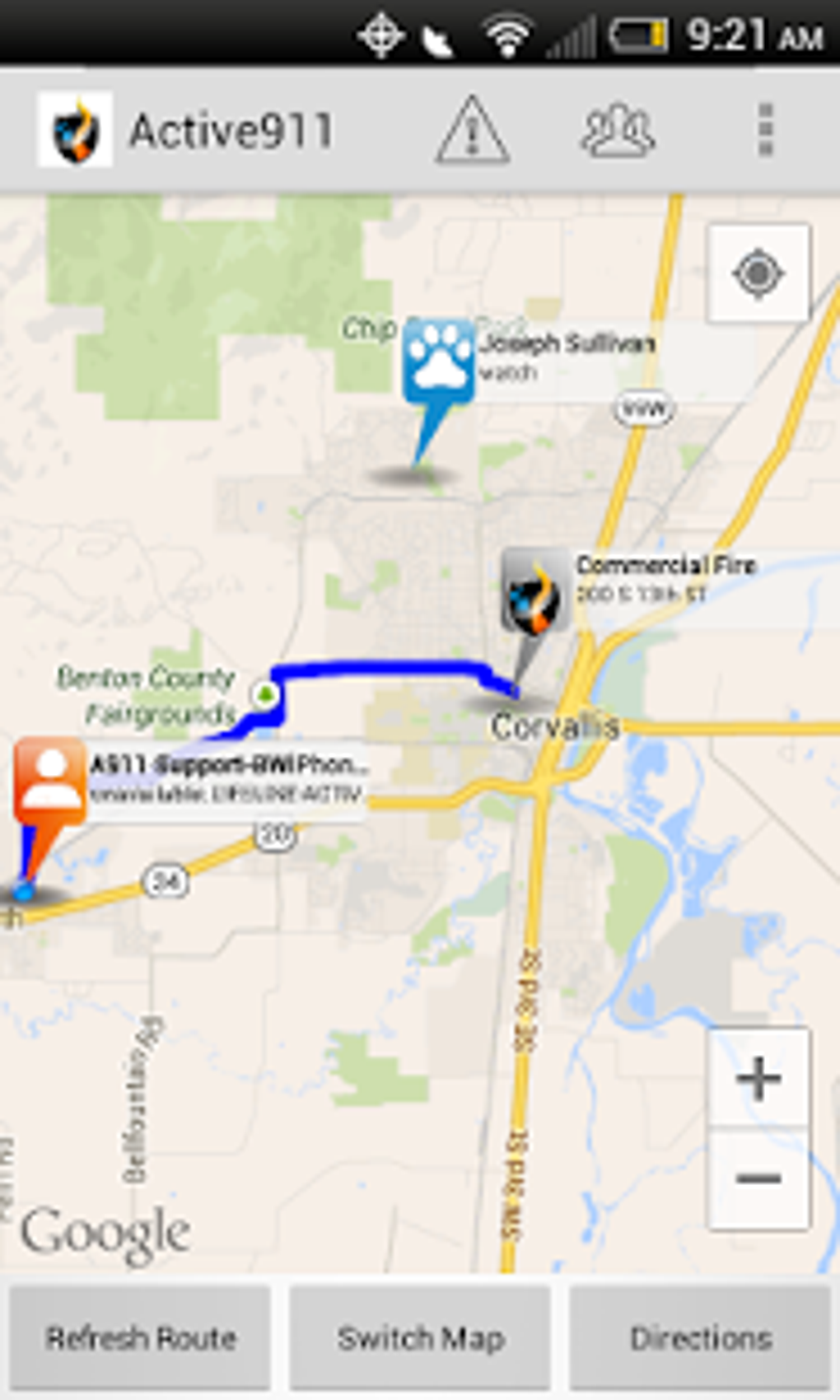Viewport: 840px width, 1400px height.
Task: Open the alerts warning triangle icon
Action: point(472,129)
